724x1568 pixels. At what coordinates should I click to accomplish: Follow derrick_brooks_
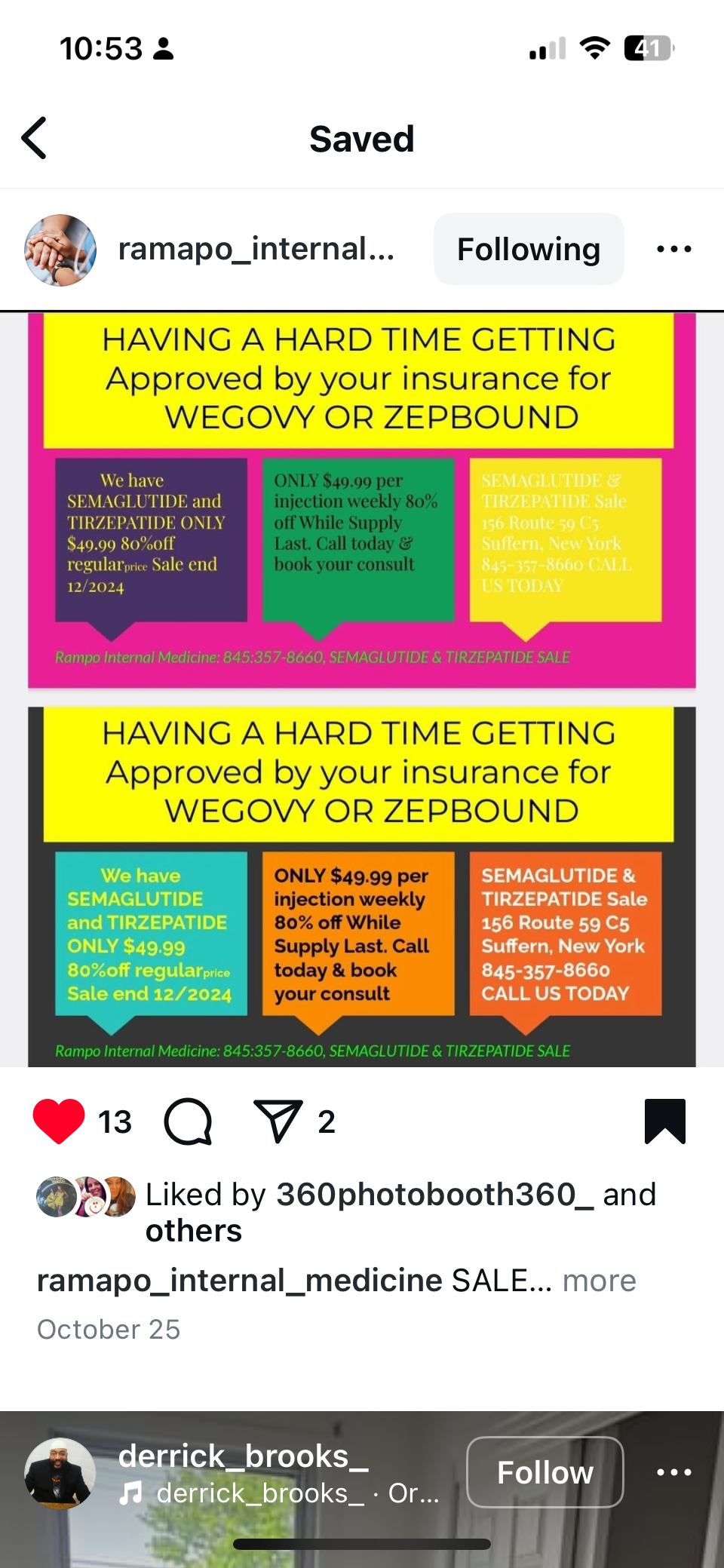pos(545,1472)
